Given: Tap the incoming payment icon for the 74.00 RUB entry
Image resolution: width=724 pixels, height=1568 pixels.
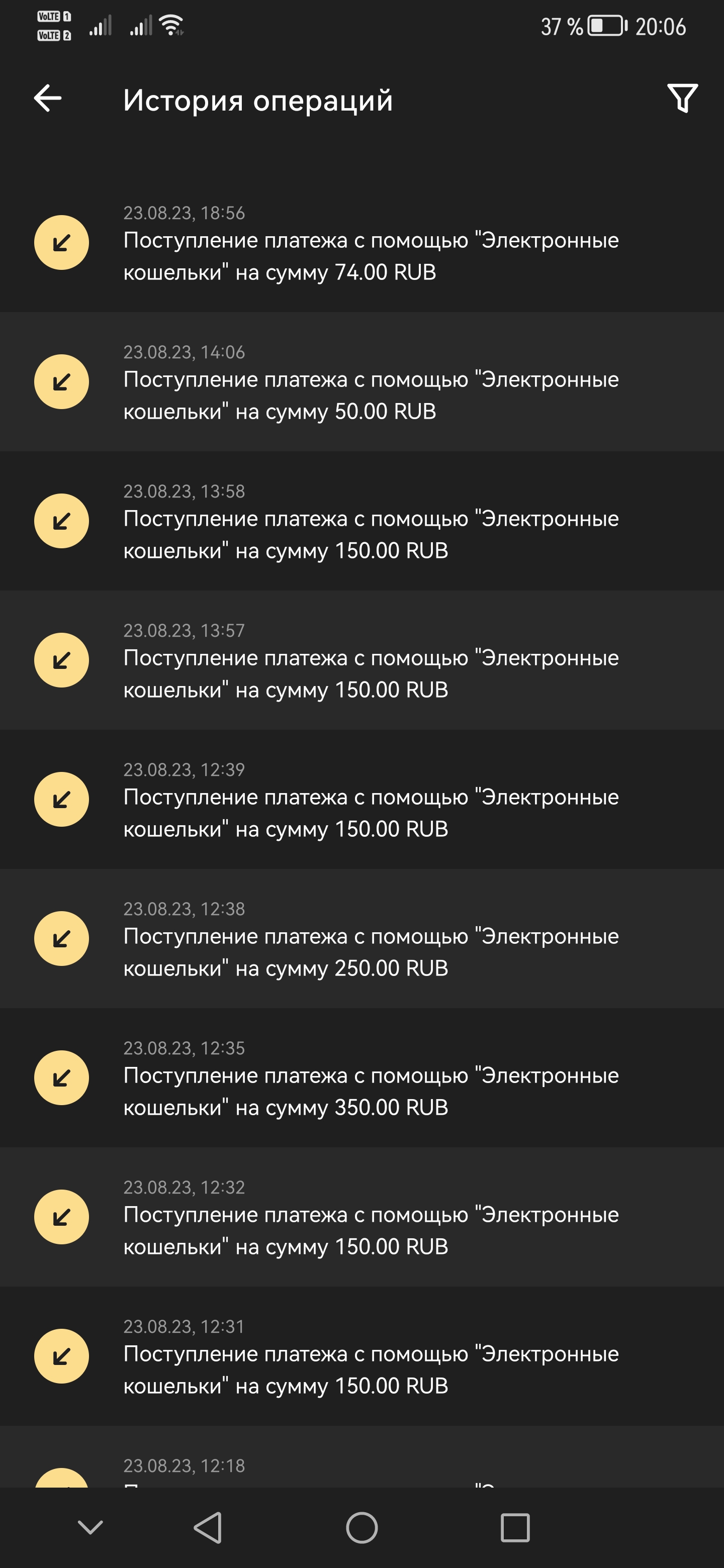Looking at the screenshot, I should [61, 243].
